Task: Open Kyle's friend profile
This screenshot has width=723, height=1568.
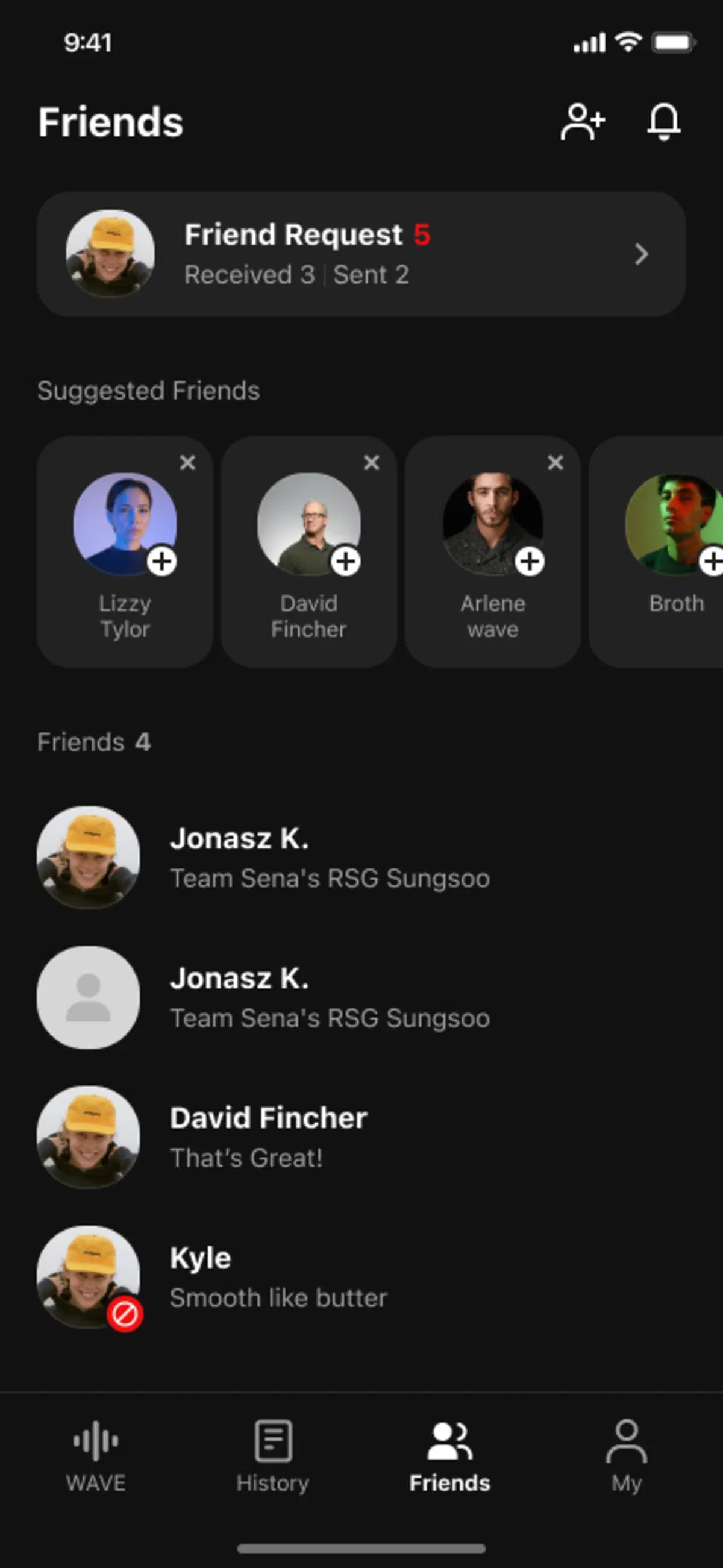Action: coord(361,1277)
